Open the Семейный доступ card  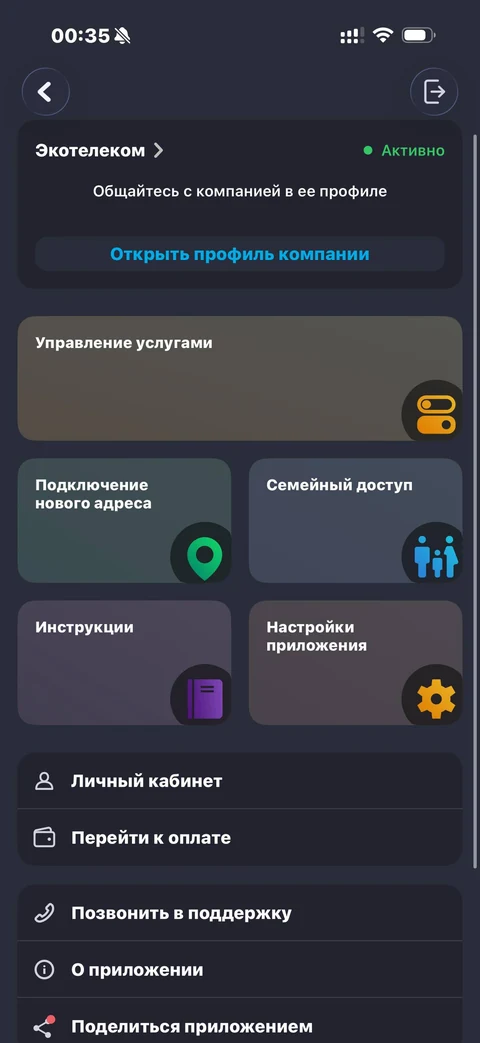point(356,521)
